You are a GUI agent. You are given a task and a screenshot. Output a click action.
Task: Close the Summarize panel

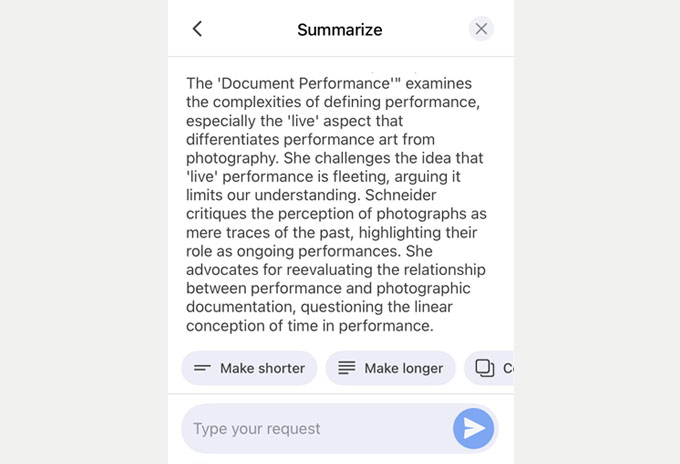[481, 29]
